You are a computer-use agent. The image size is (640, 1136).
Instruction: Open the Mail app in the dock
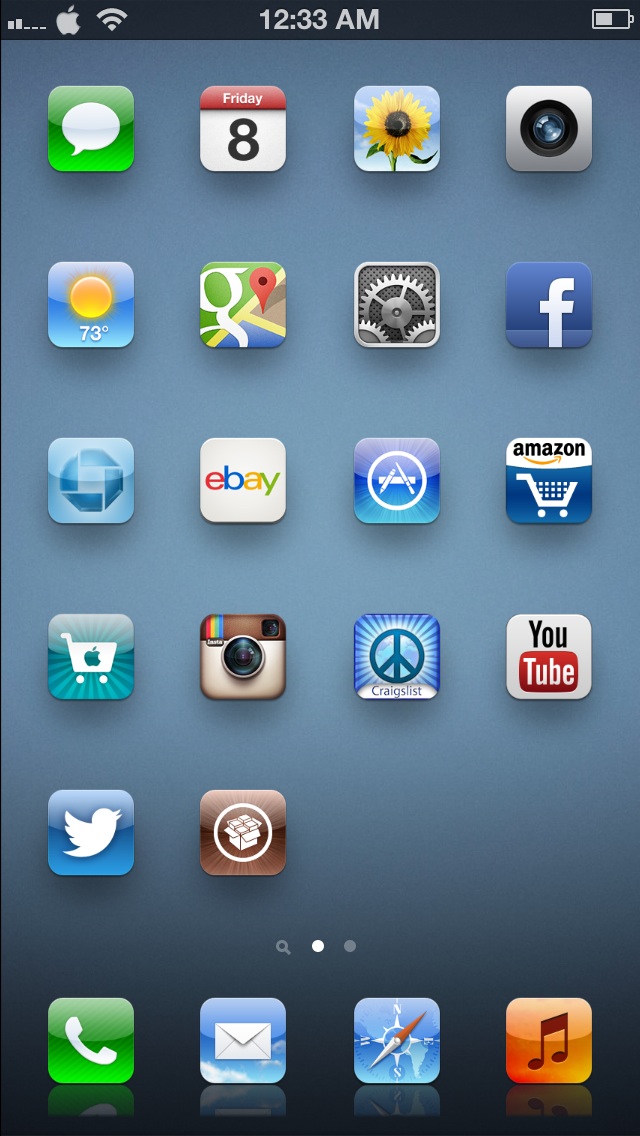coord(243,1041)
